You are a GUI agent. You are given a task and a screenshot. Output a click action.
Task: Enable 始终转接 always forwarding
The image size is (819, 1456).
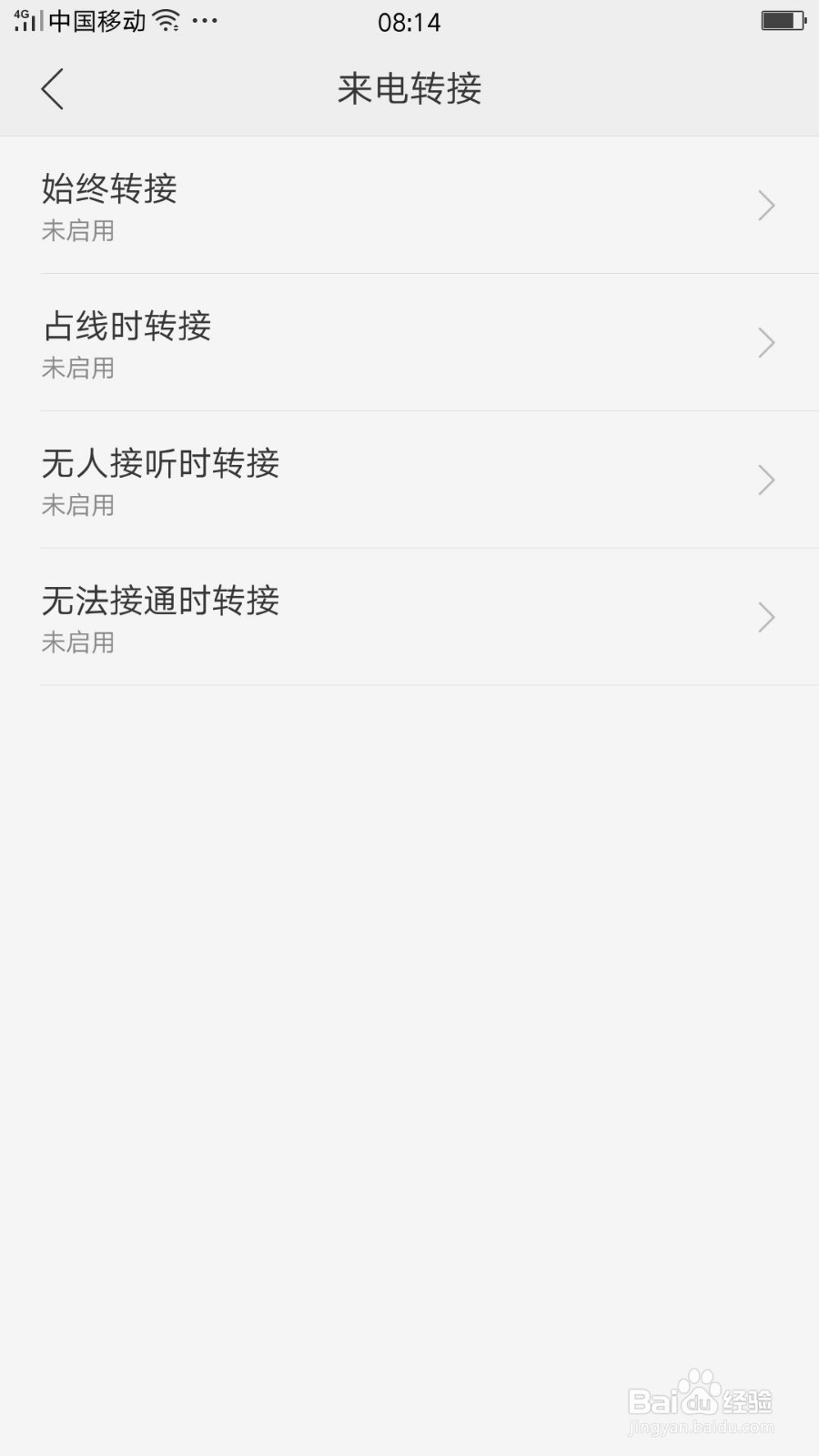pyautogui.click(x=409, y=205)
